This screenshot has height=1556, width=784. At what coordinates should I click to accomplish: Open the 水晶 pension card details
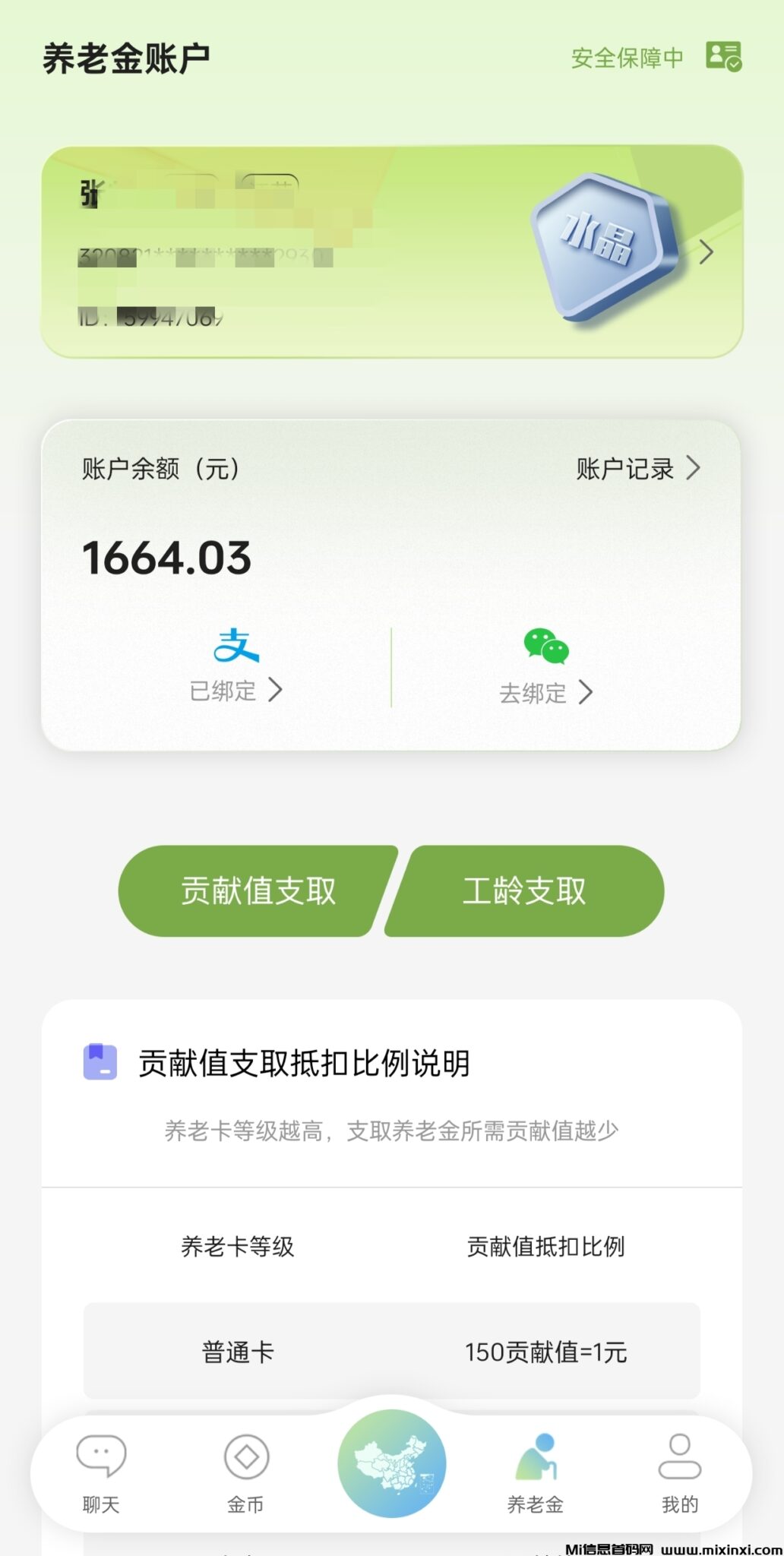point(705,252)
